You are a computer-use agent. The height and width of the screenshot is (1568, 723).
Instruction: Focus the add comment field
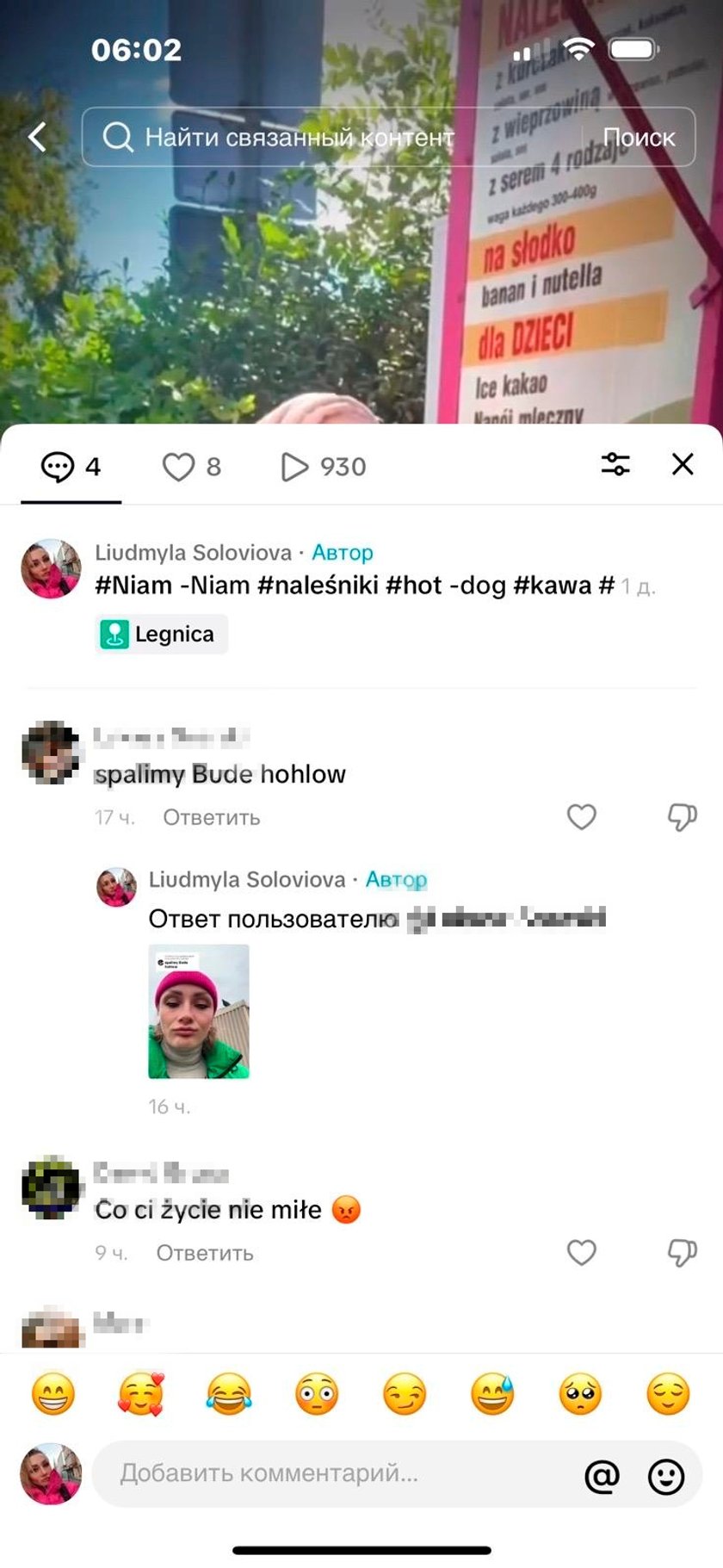pos(336,1473)
